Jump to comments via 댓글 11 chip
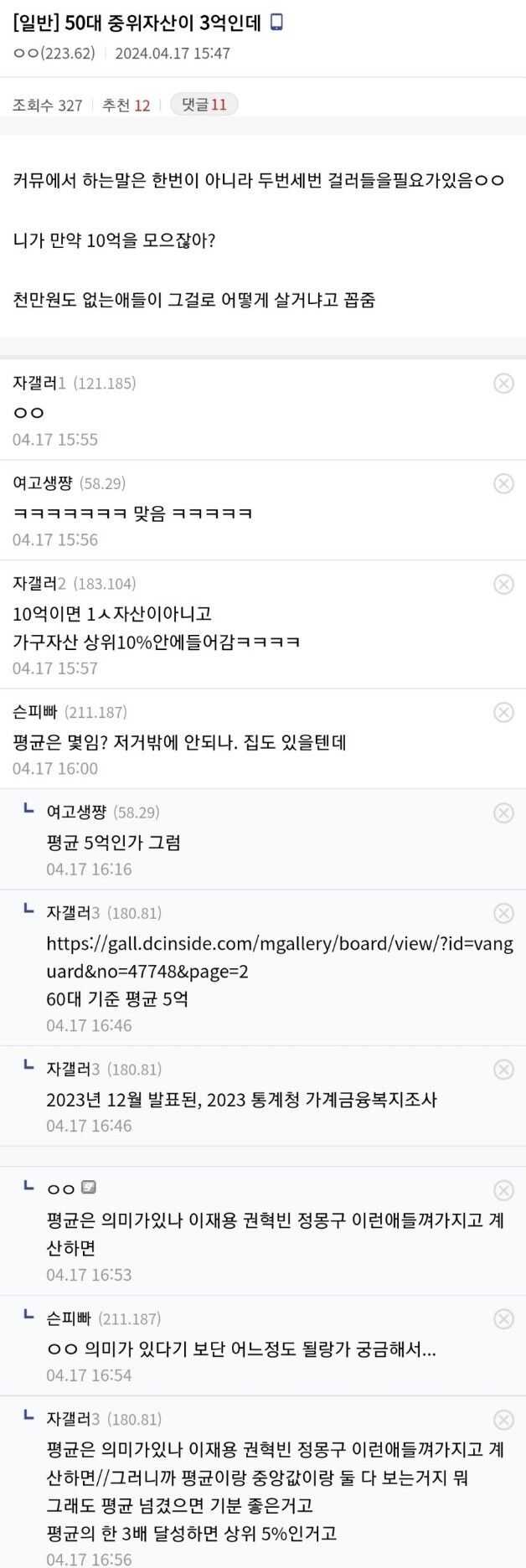 tap(204, 105)
